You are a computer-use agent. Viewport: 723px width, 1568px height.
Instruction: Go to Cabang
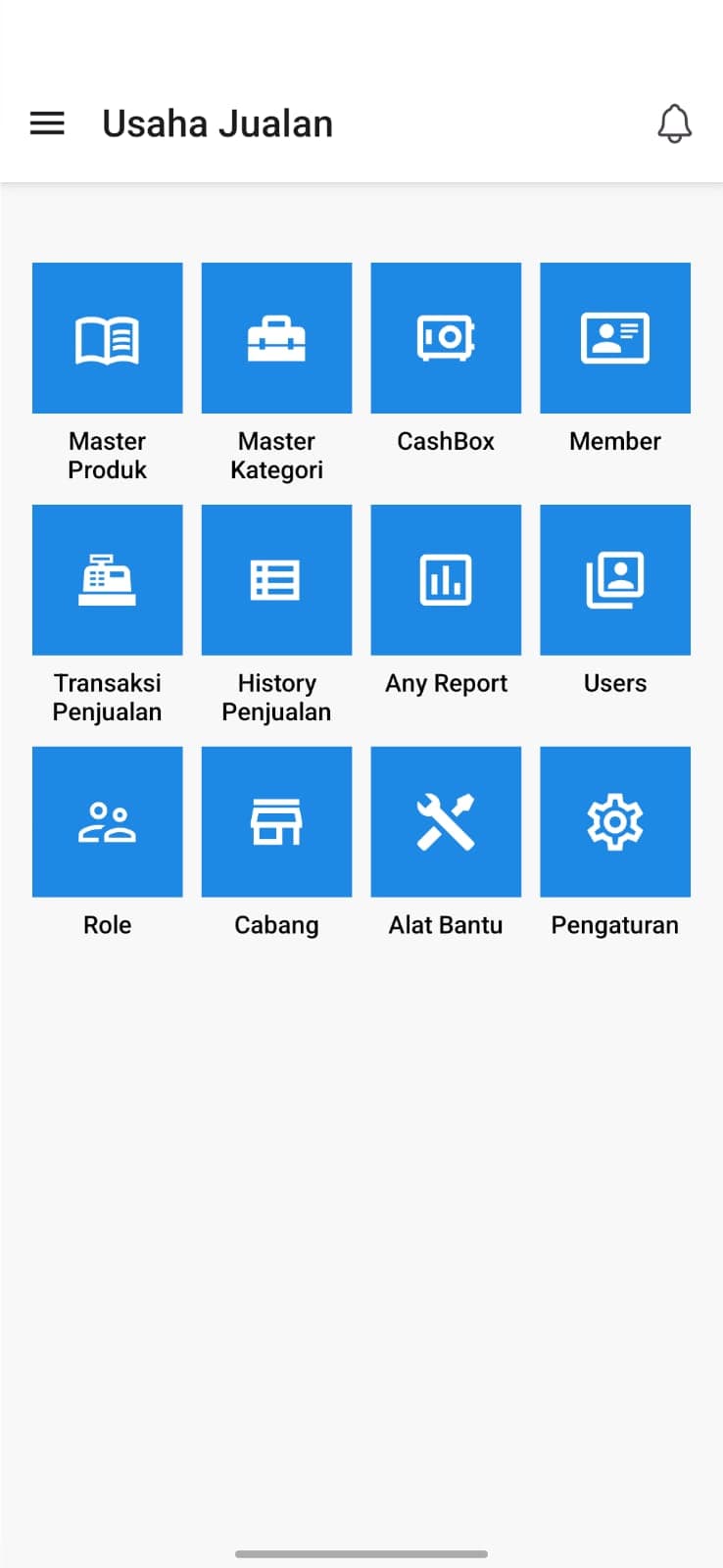[276, 822]
